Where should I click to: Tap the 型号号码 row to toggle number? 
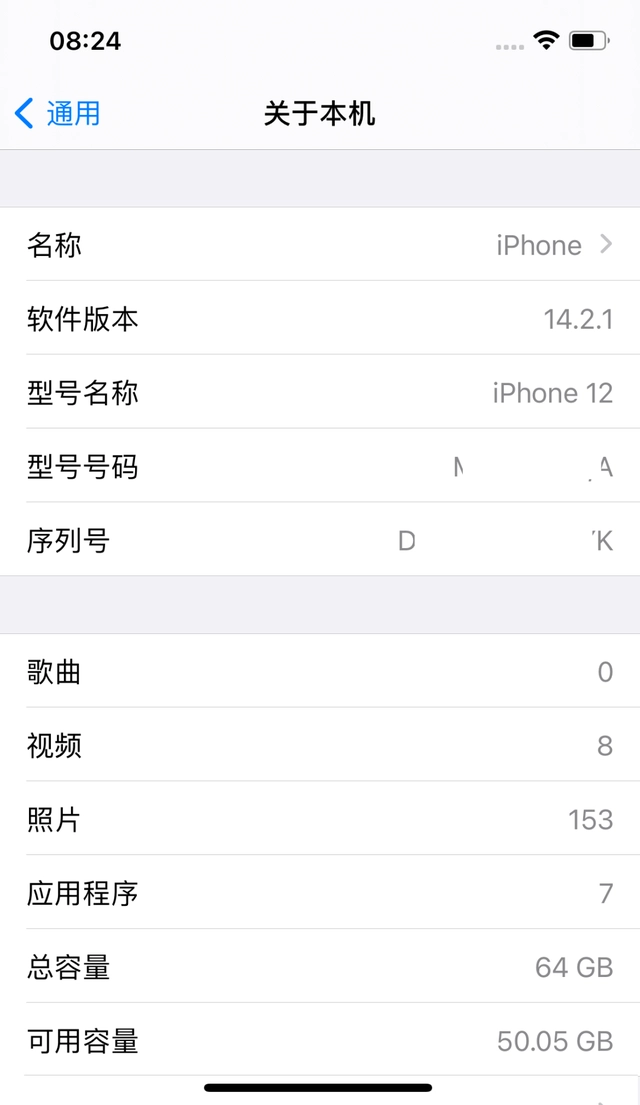[320, 467]
